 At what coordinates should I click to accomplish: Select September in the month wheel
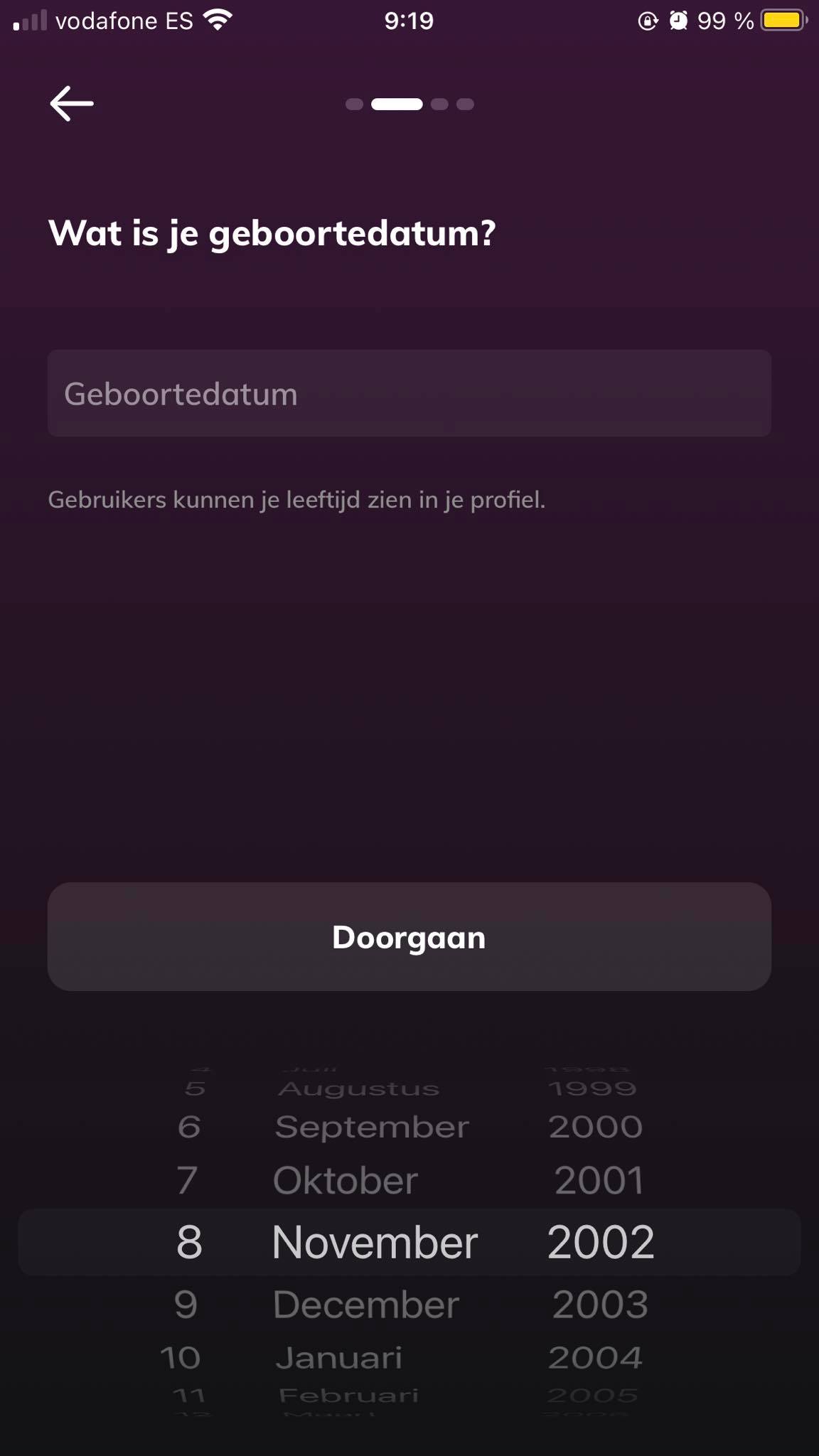click(372, 1127)
